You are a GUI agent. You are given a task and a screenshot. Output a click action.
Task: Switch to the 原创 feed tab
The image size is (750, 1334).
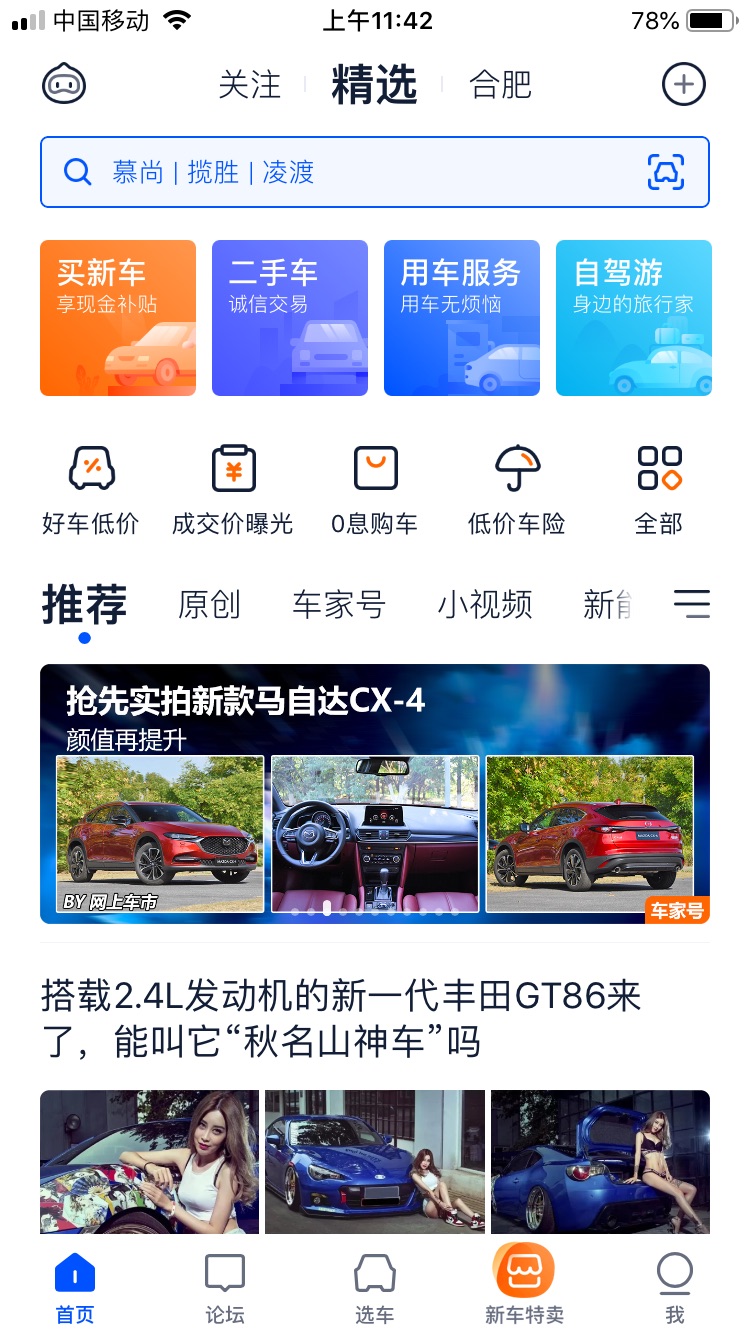[209, 605]
